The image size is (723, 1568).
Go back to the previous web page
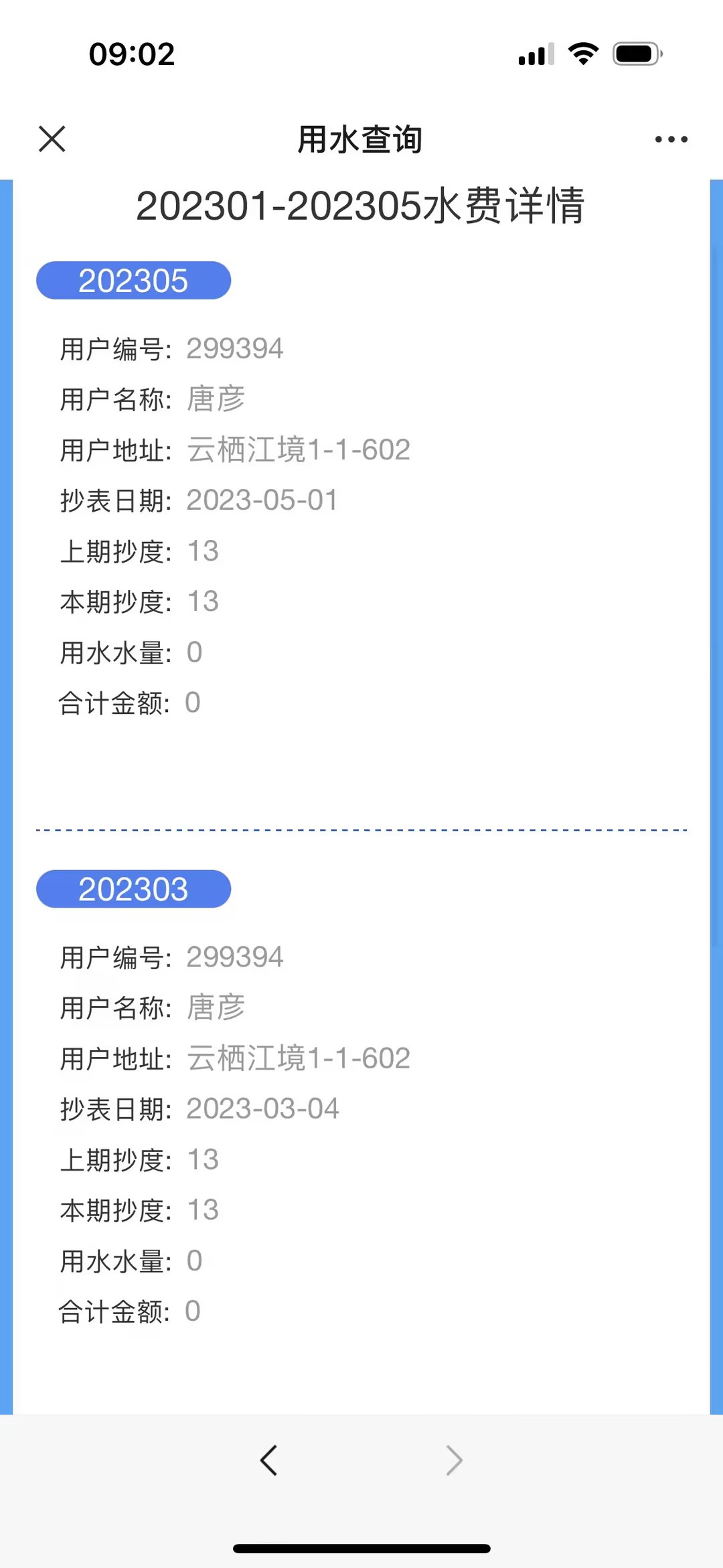coord(269,1460)
